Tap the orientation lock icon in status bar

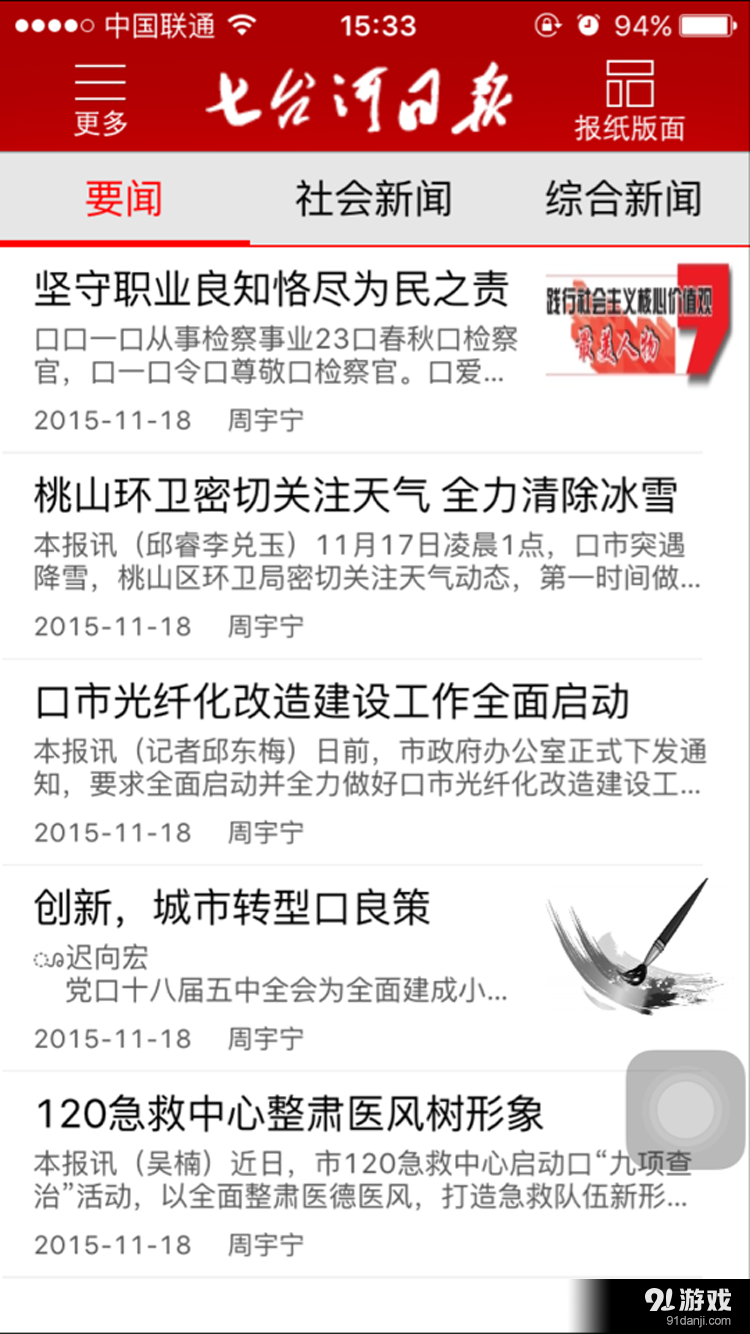coord(548,25)
